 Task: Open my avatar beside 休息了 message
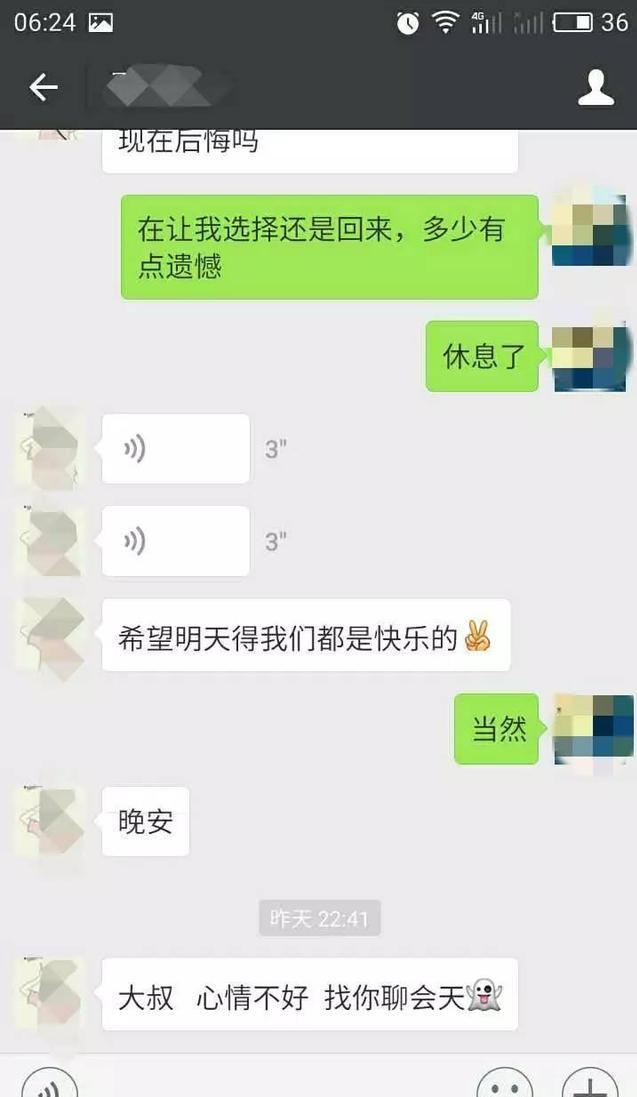tap(592, 357)
